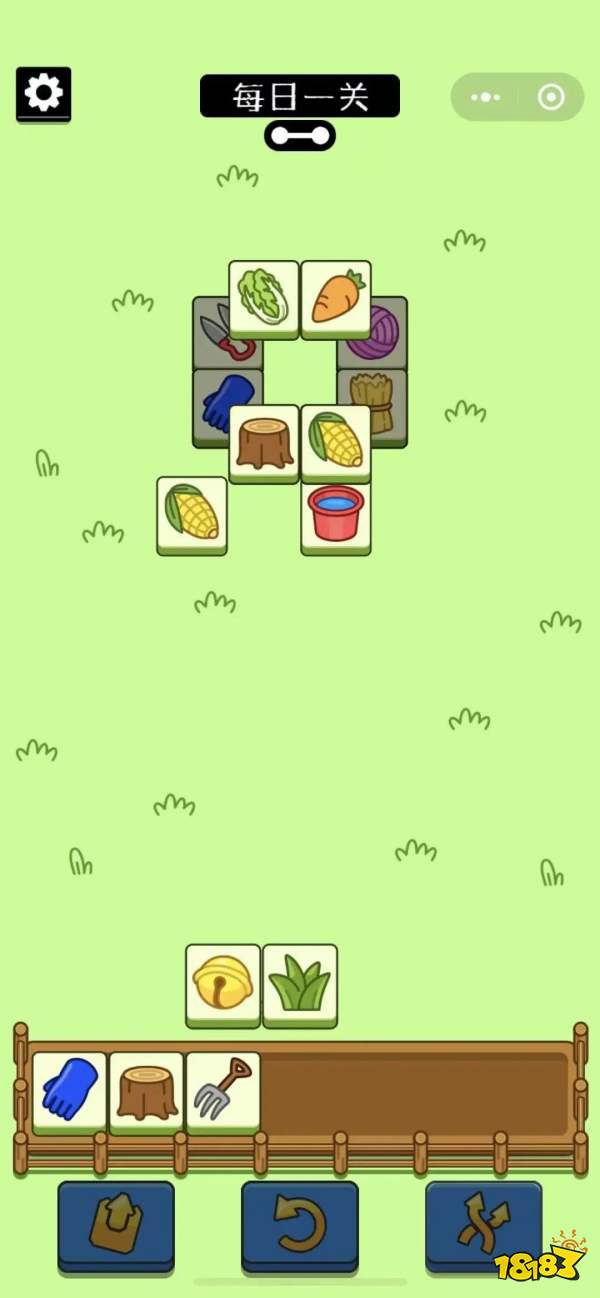The height and width of the screenshot is (1298, 600).
Task: Choose the red water bucket tile
Action: (336, 515)
